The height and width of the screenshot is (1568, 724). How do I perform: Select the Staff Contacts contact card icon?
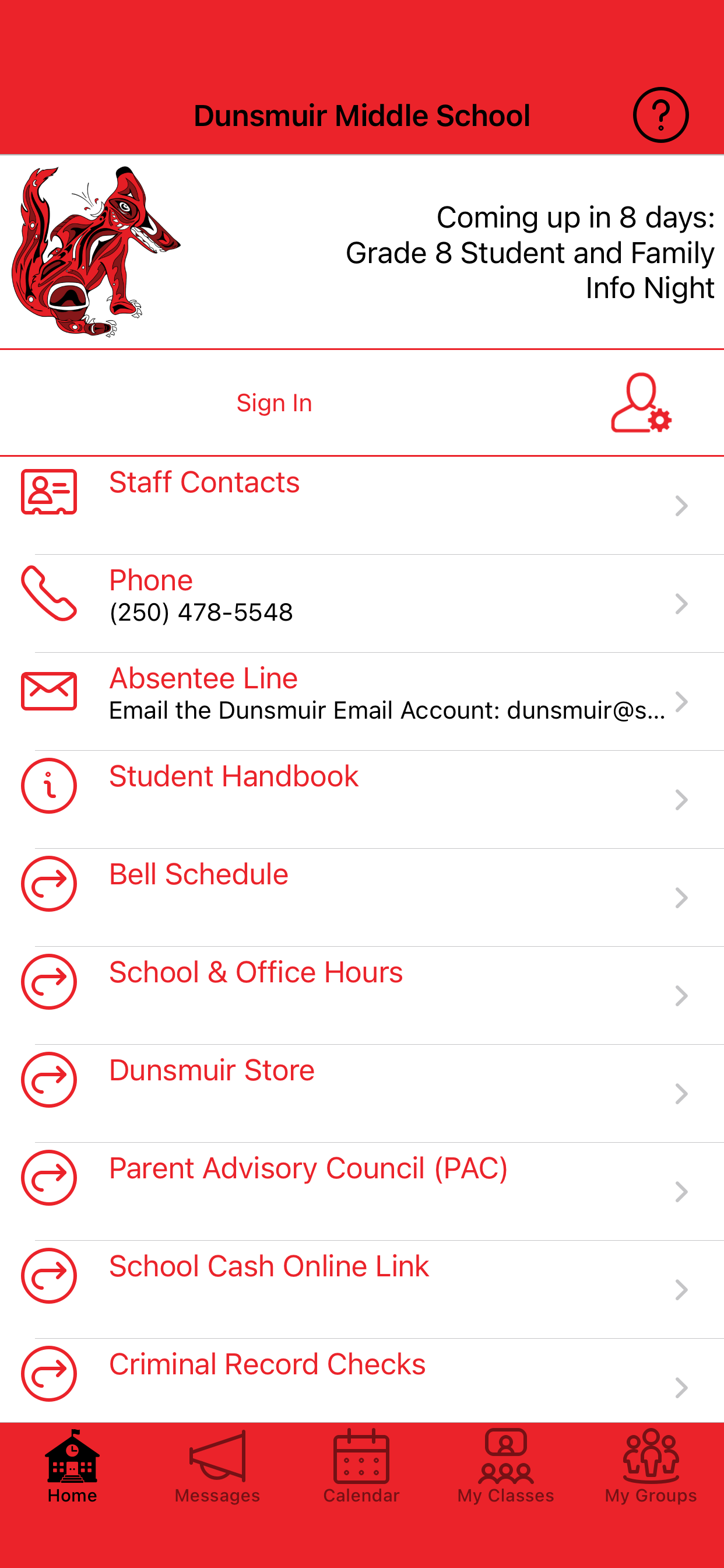coord(48,491)
